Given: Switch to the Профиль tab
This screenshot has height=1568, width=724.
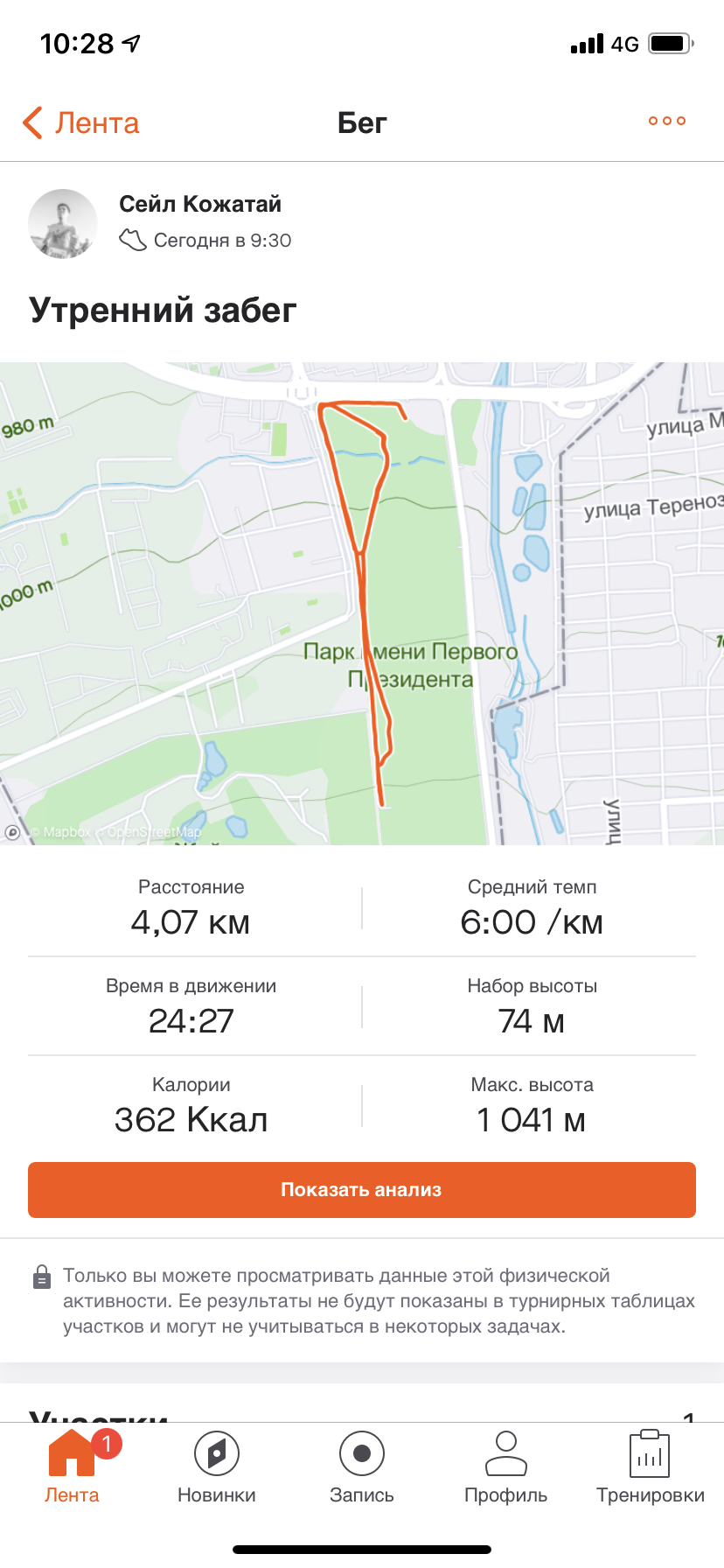Looking at the screenshot, I should pos(506,1466).
